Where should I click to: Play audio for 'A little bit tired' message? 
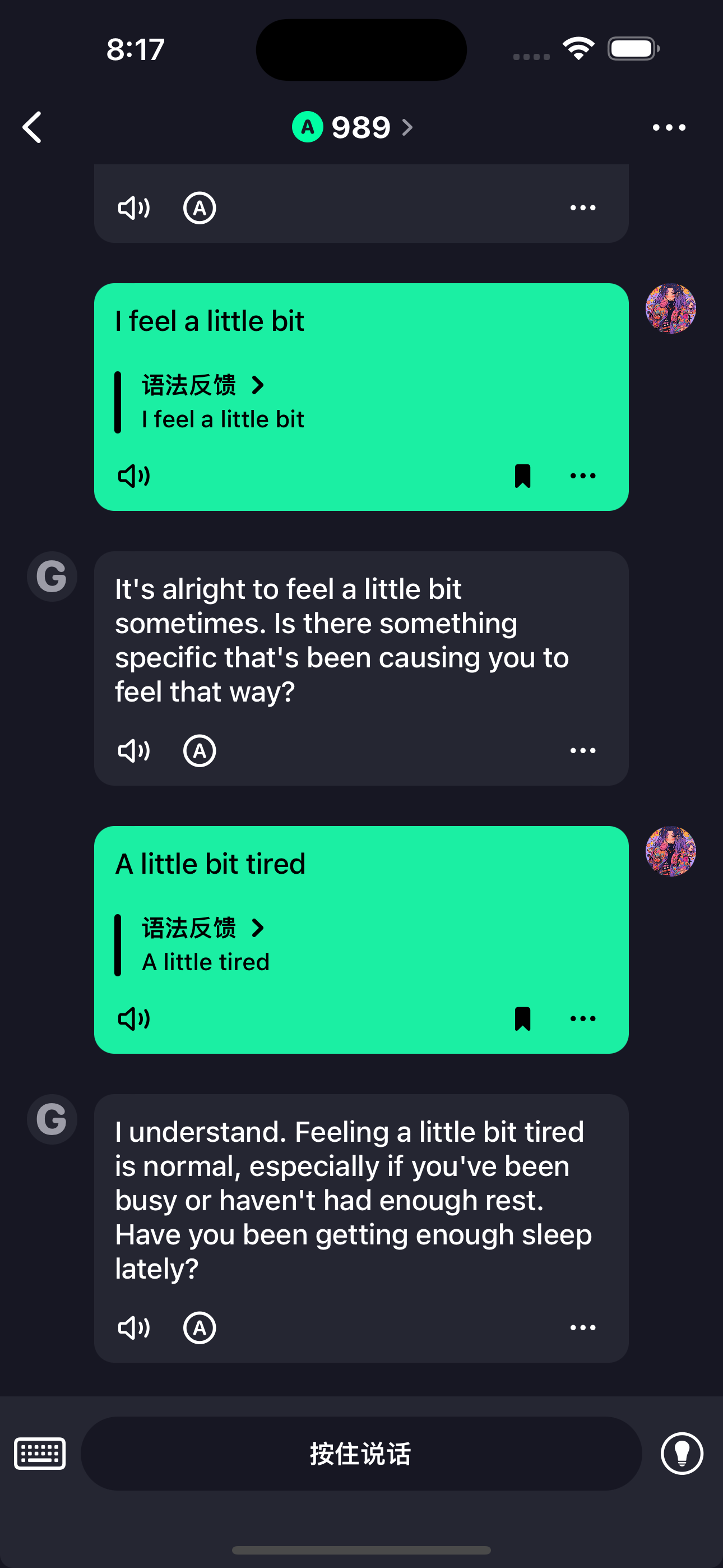(x=134, y=1018)
